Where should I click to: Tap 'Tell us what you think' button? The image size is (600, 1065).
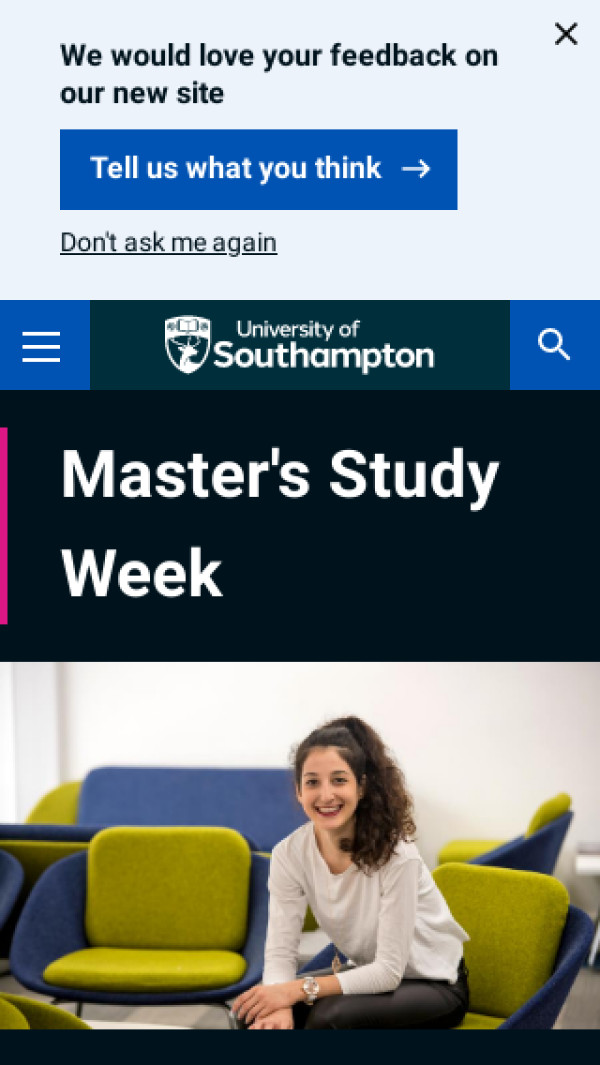click(x=258, y=169)
